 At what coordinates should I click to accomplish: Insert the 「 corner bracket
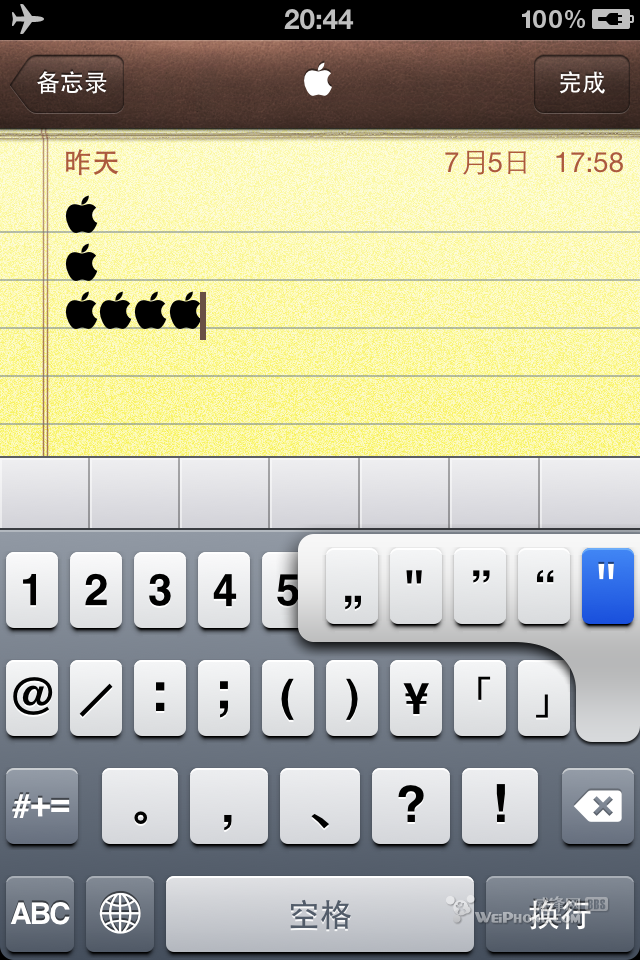click(x=480, y=698)
